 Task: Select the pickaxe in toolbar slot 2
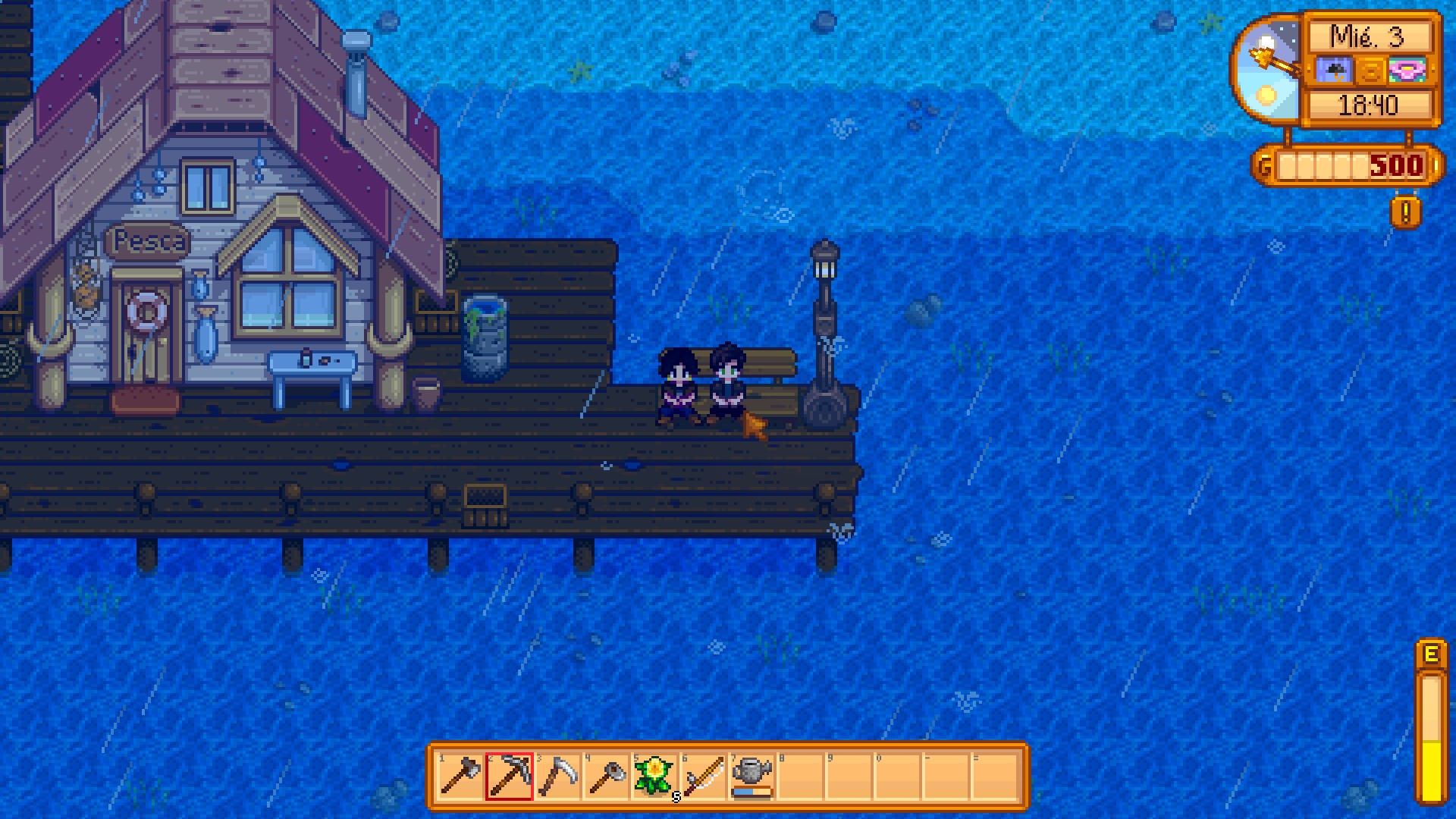click(509, 776)
